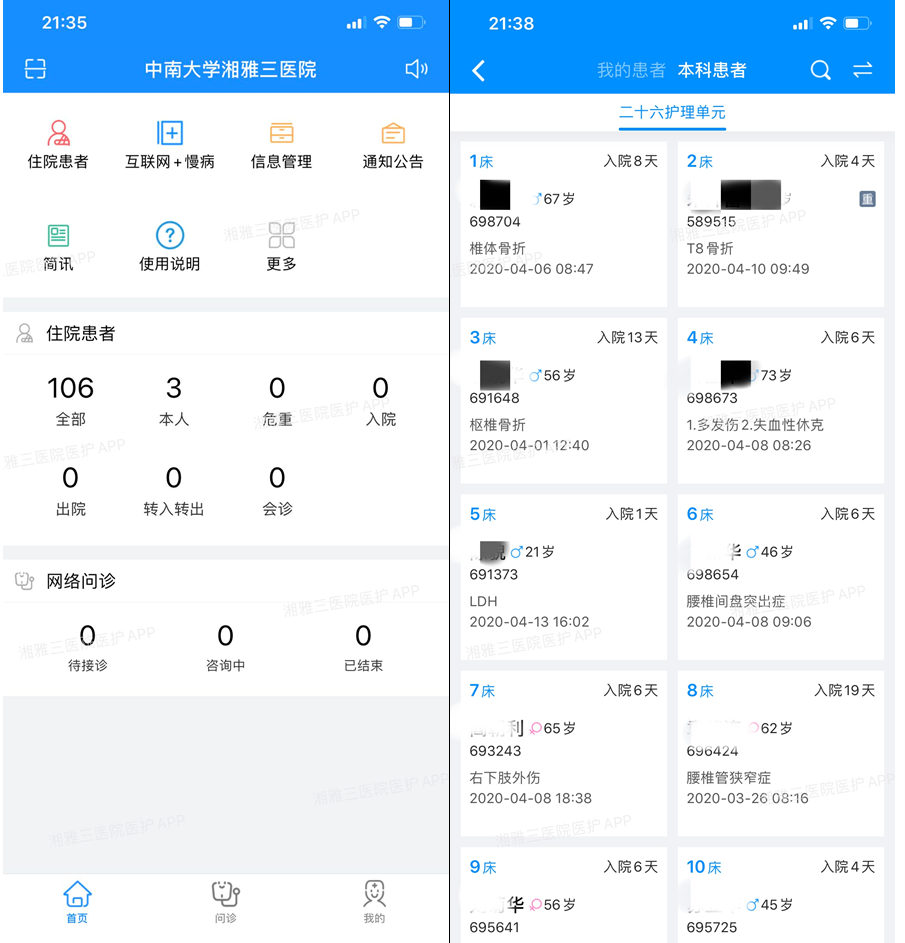Screen dimensions: 905x943
Task: Search patients with magnifier icon
Action: coord(820,70)
